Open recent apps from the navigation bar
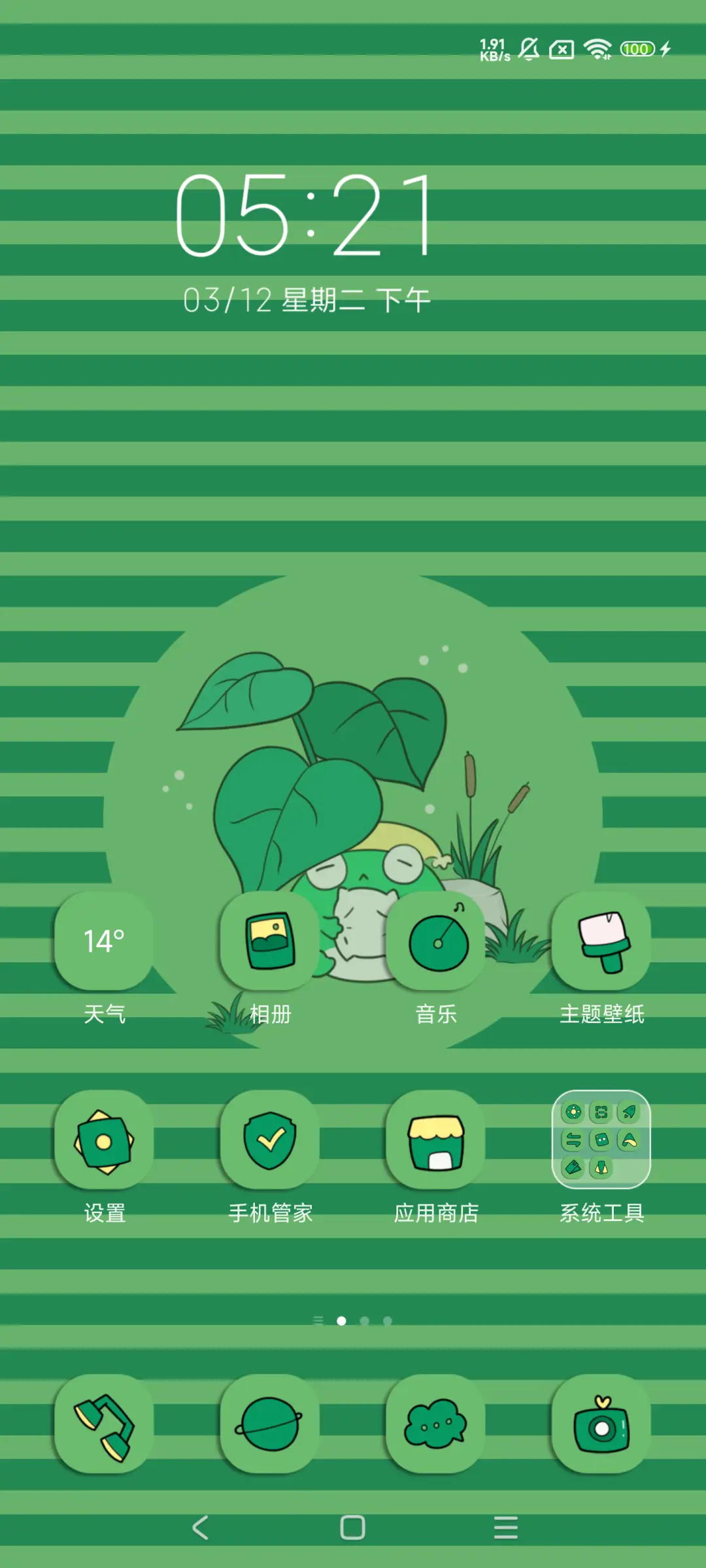Viewport: 706px width, 1568px height. (x=505, y=1527)
